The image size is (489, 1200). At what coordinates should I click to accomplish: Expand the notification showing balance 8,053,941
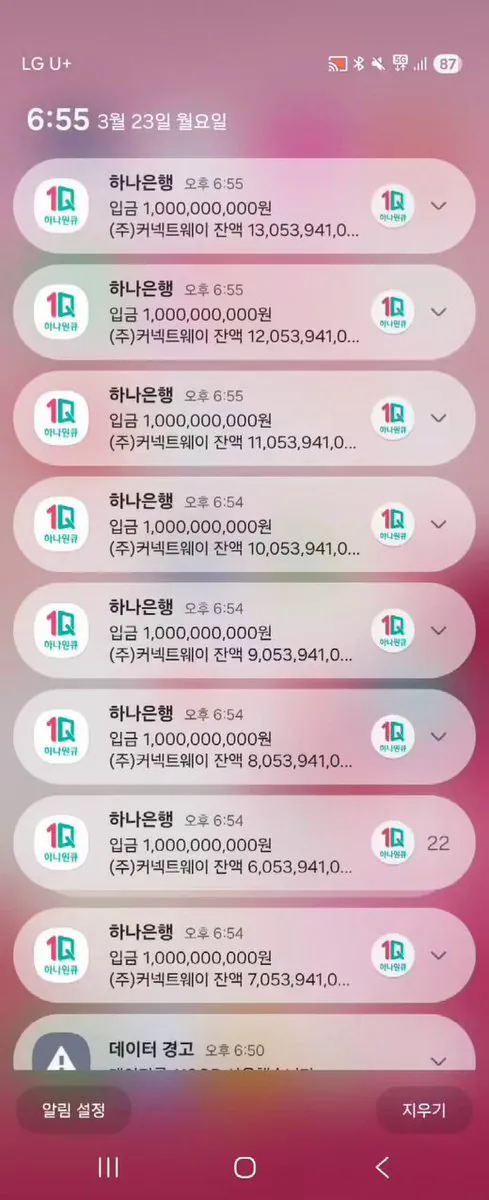pos(438,736)
